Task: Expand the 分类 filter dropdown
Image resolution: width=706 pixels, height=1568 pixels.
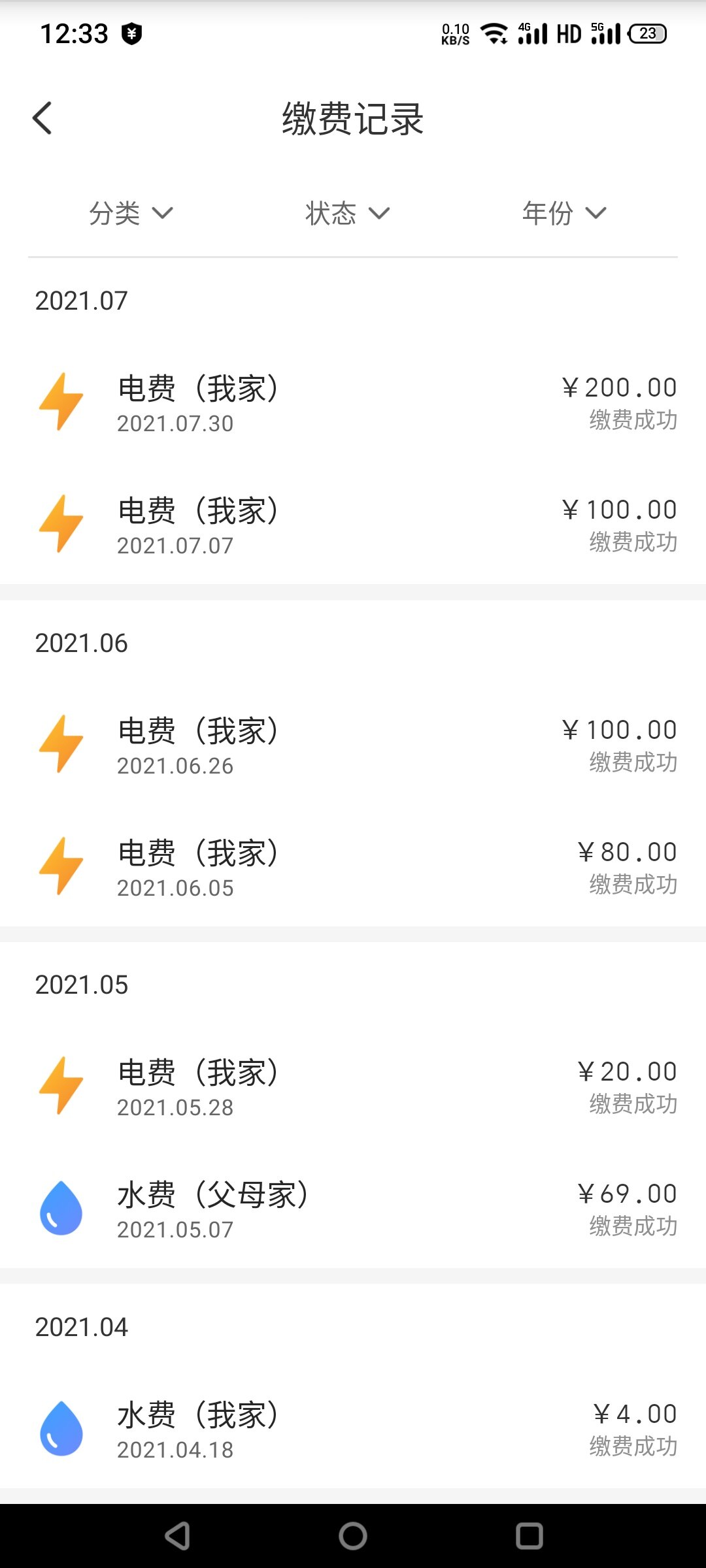Action: click(131, 213)
